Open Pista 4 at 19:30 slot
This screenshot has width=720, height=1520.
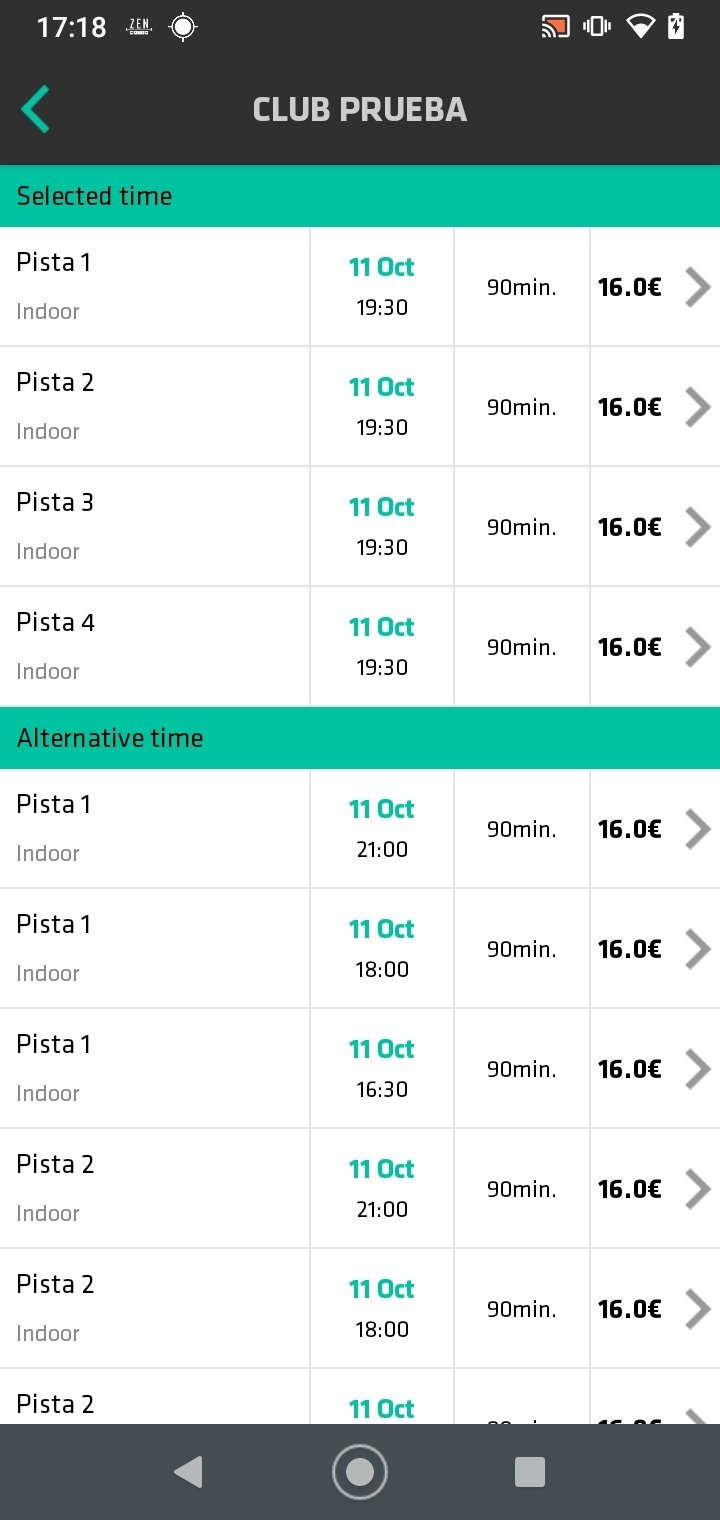click(x=360, y=647)
